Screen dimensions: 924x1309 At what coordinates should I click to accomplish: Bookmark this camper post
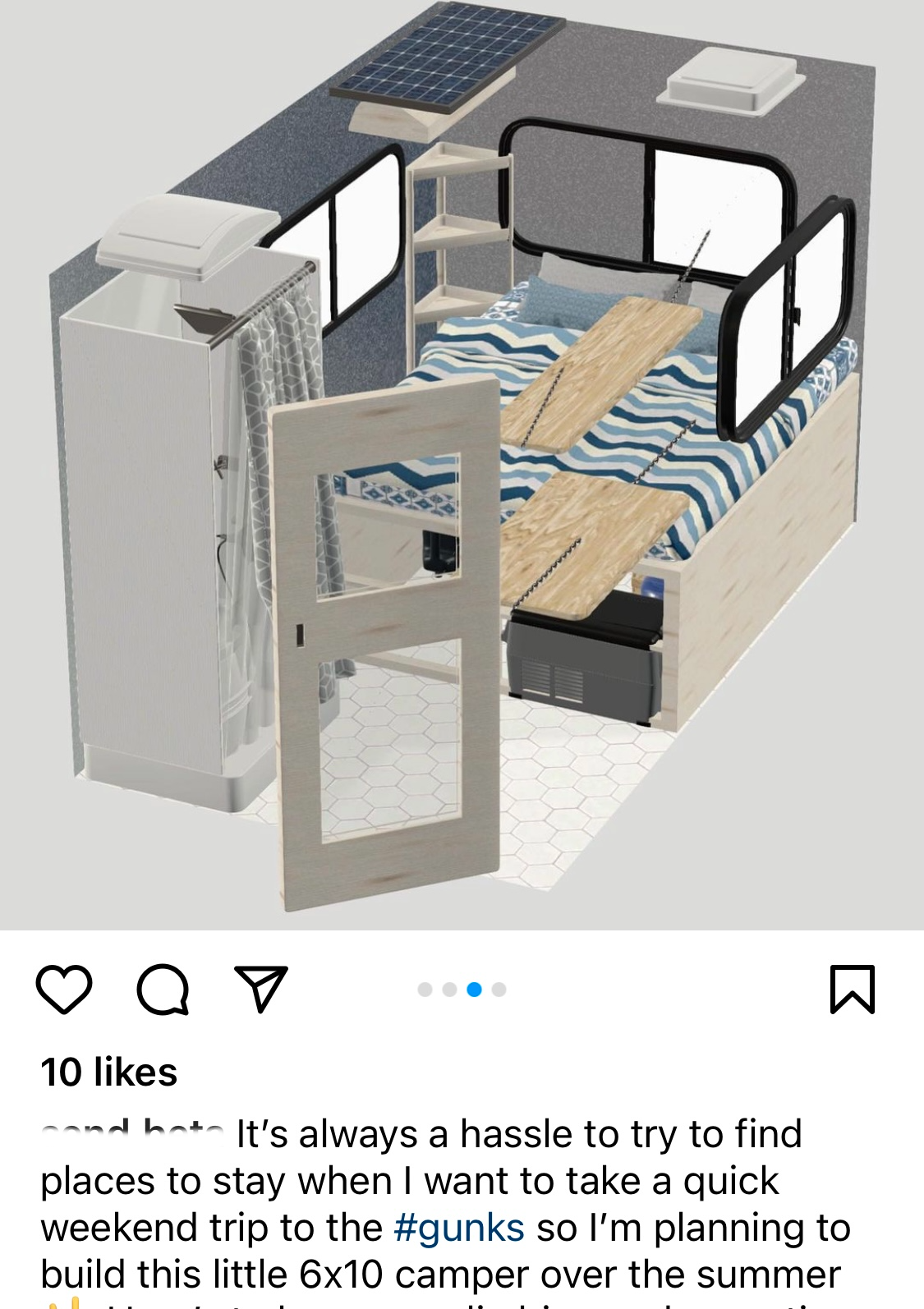coord(853,990)
